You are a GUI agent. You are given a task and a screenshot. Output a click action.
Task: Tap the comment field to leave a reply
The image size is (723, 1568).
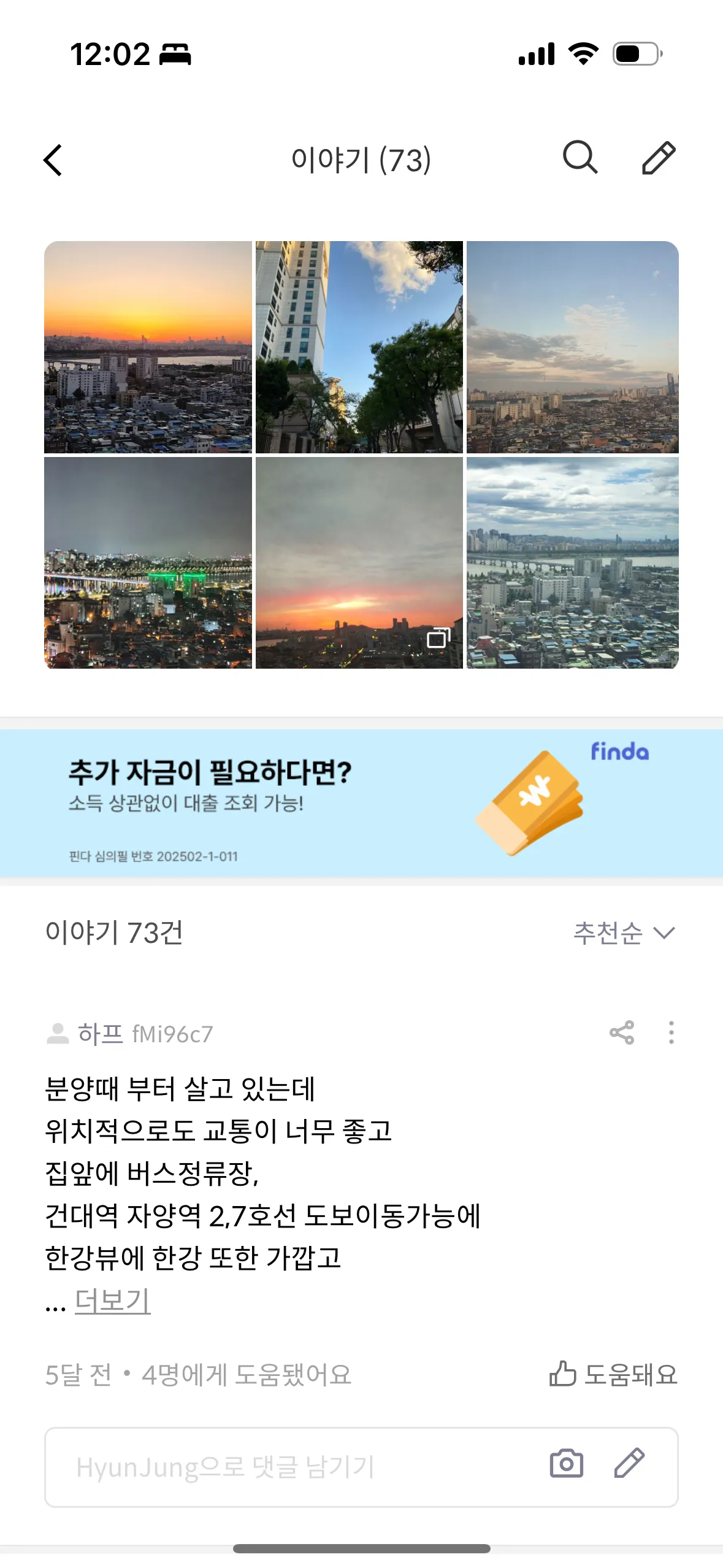coord(294,1467)
